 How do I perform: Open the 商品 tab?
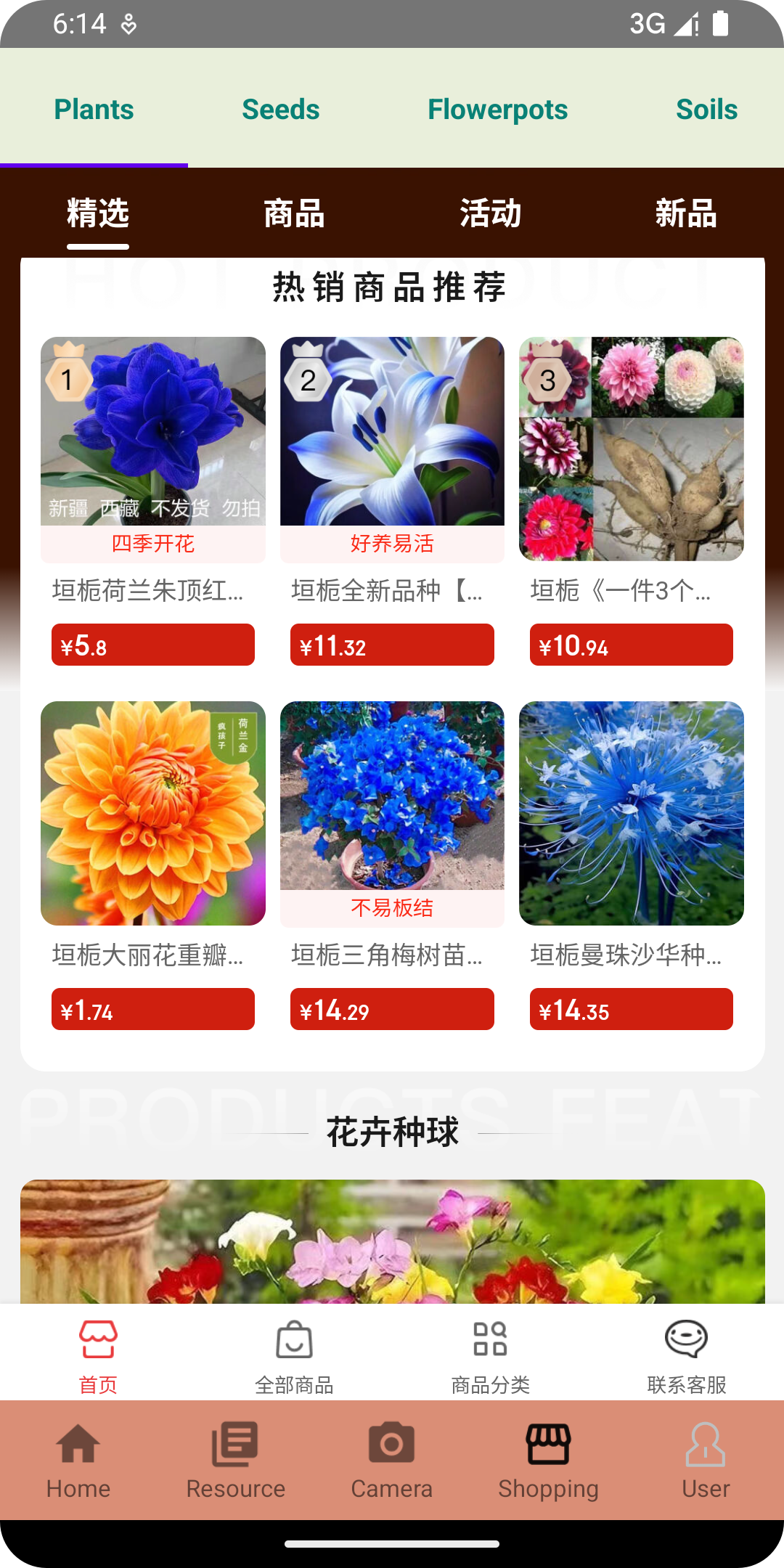pos(294,214)
